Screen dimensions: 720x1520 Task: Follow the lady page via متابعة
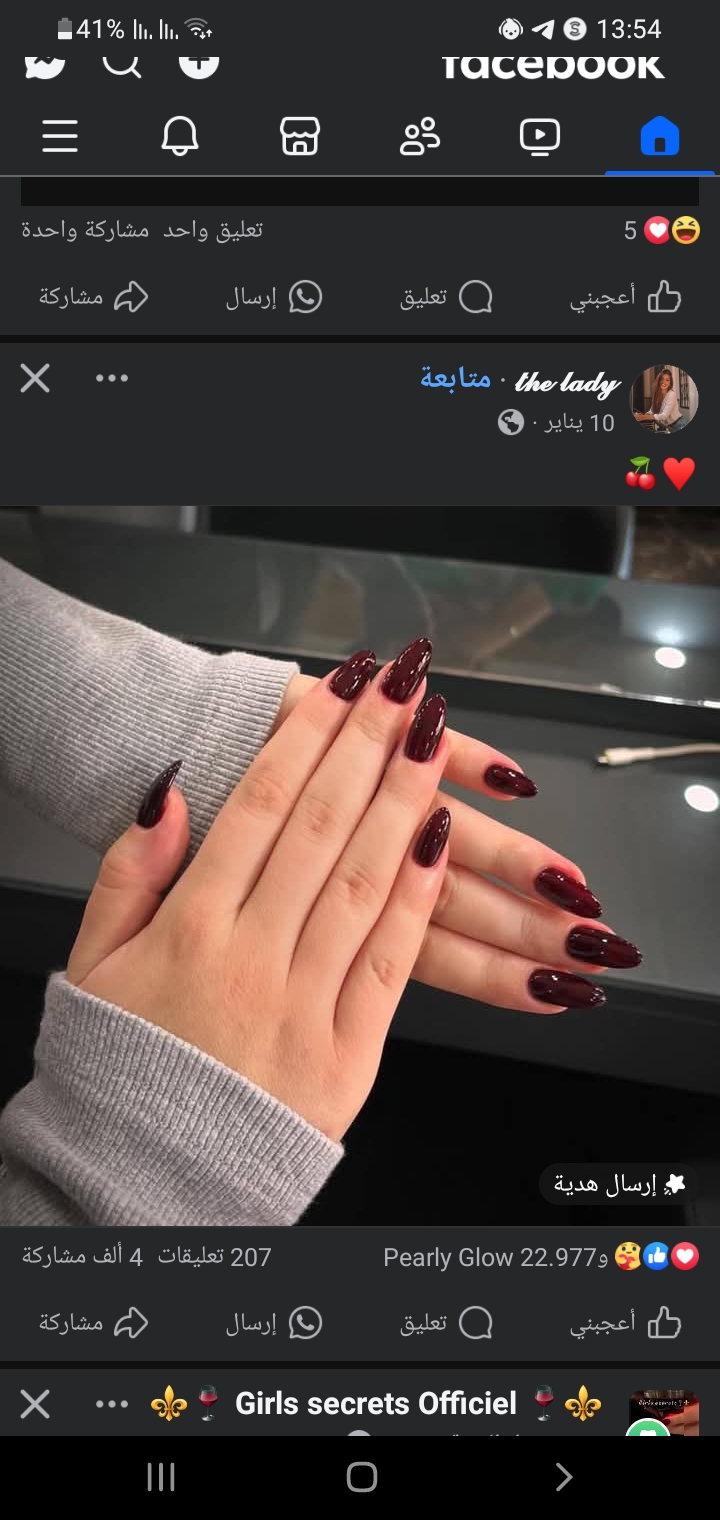[455, 379]
